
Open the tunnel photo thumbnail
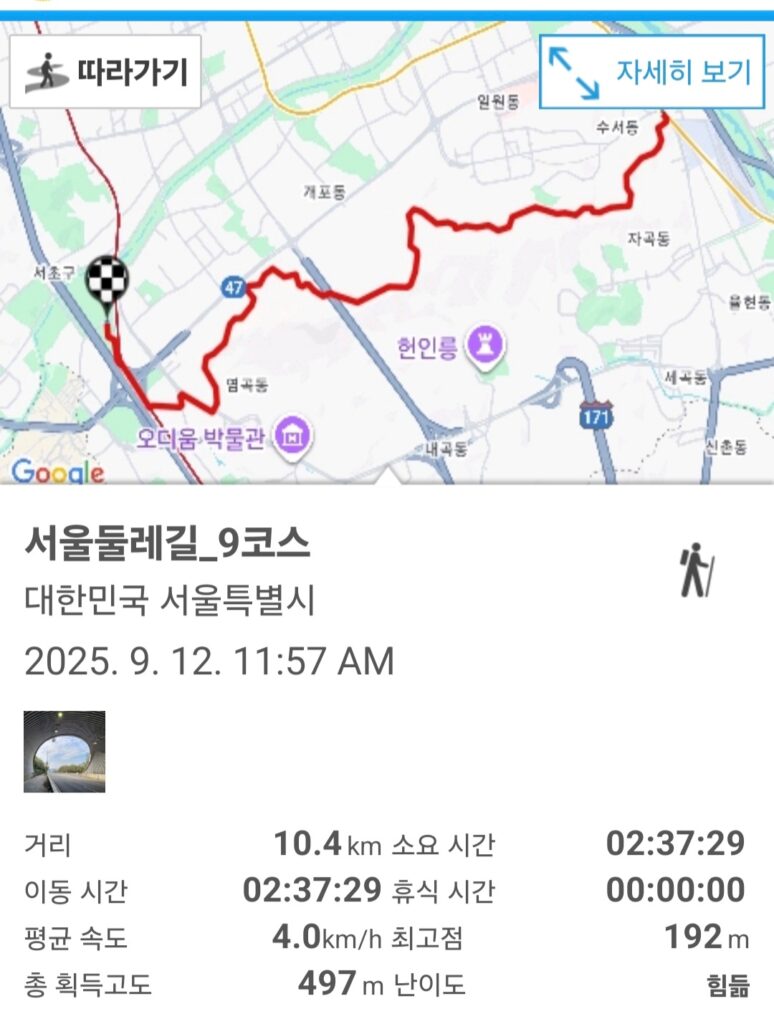pyautogui.click(x=64, y=752)
